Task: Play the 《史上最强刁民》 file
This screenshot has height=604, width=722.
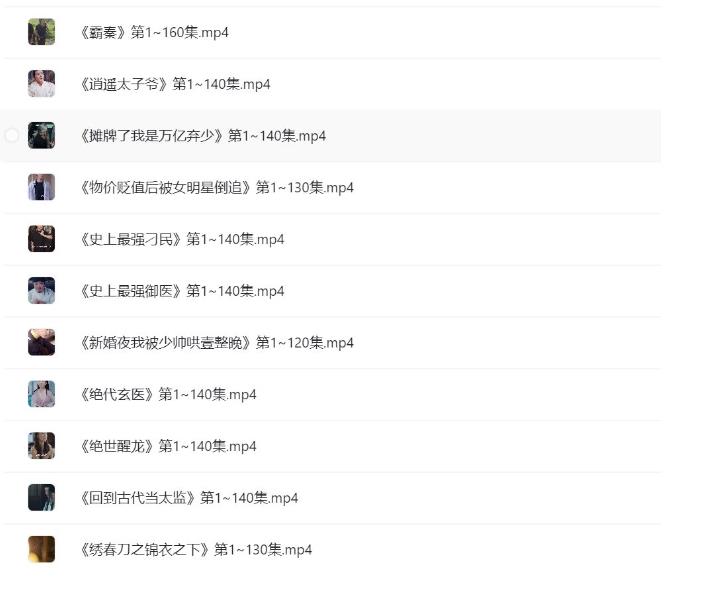Action: coord(182,240)
